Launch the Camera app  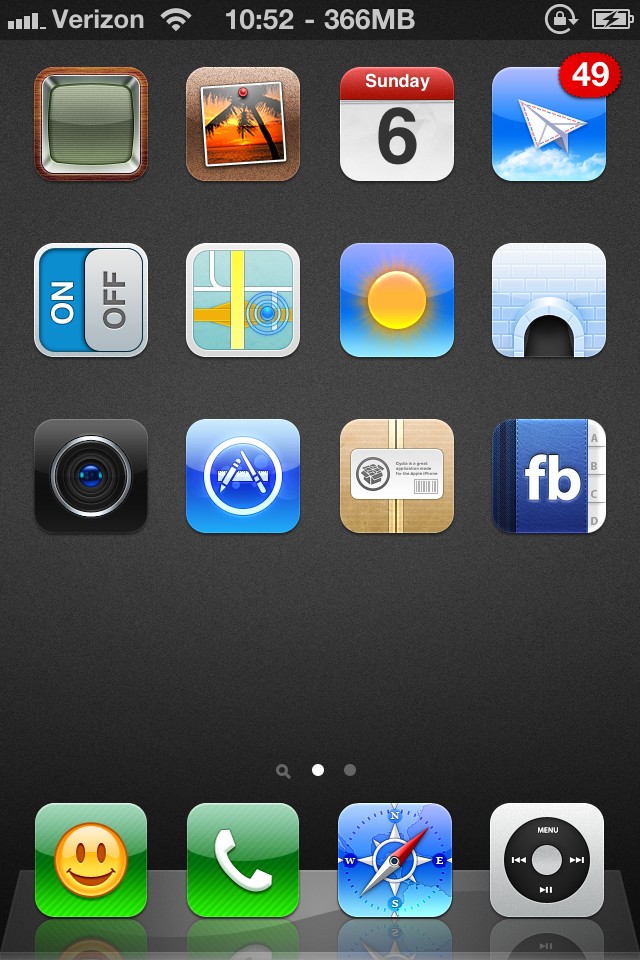coord(91,476)
